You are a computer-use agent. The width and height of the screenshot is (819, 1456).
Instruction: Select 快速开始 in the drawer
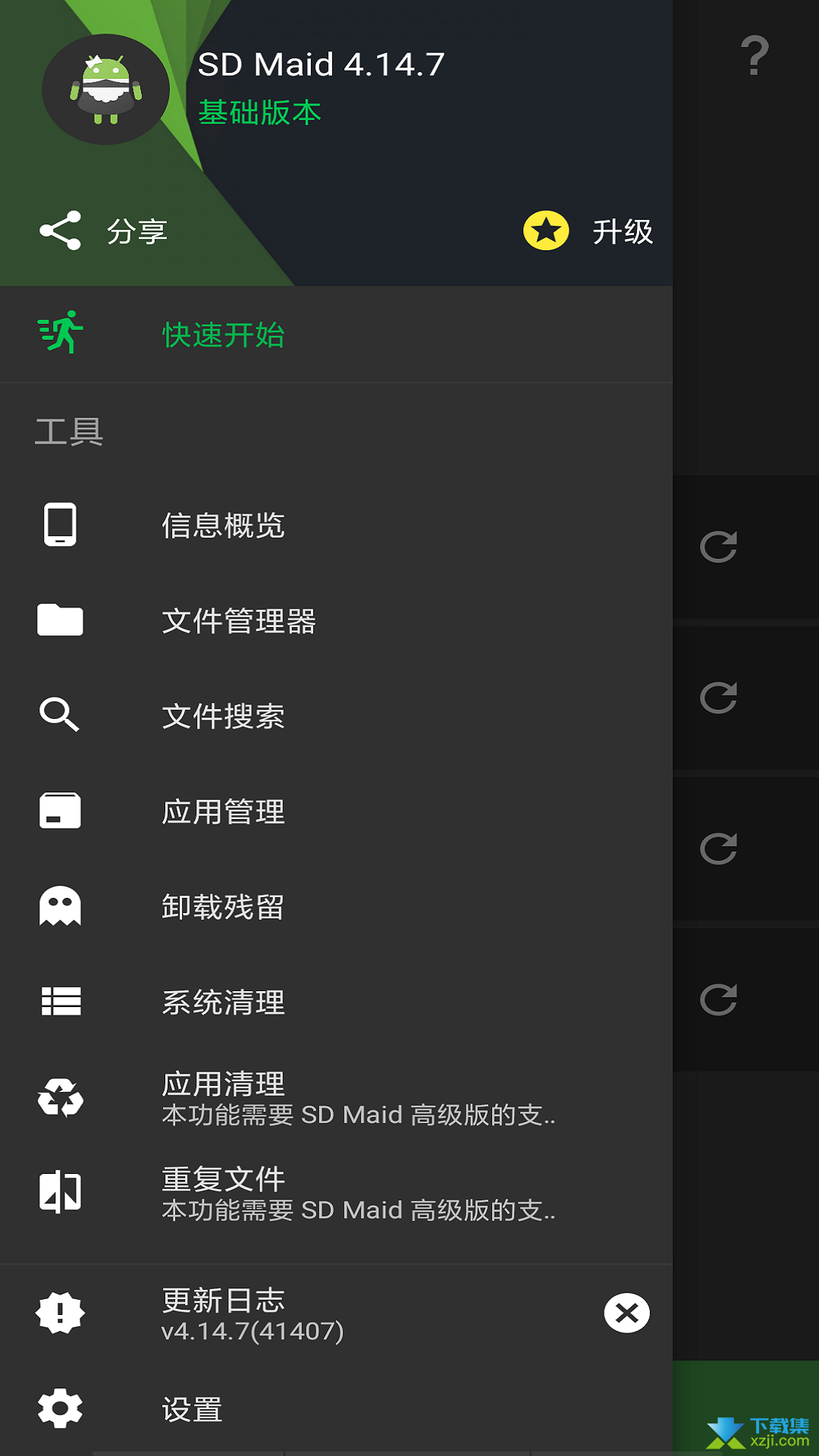coord(336,334)
